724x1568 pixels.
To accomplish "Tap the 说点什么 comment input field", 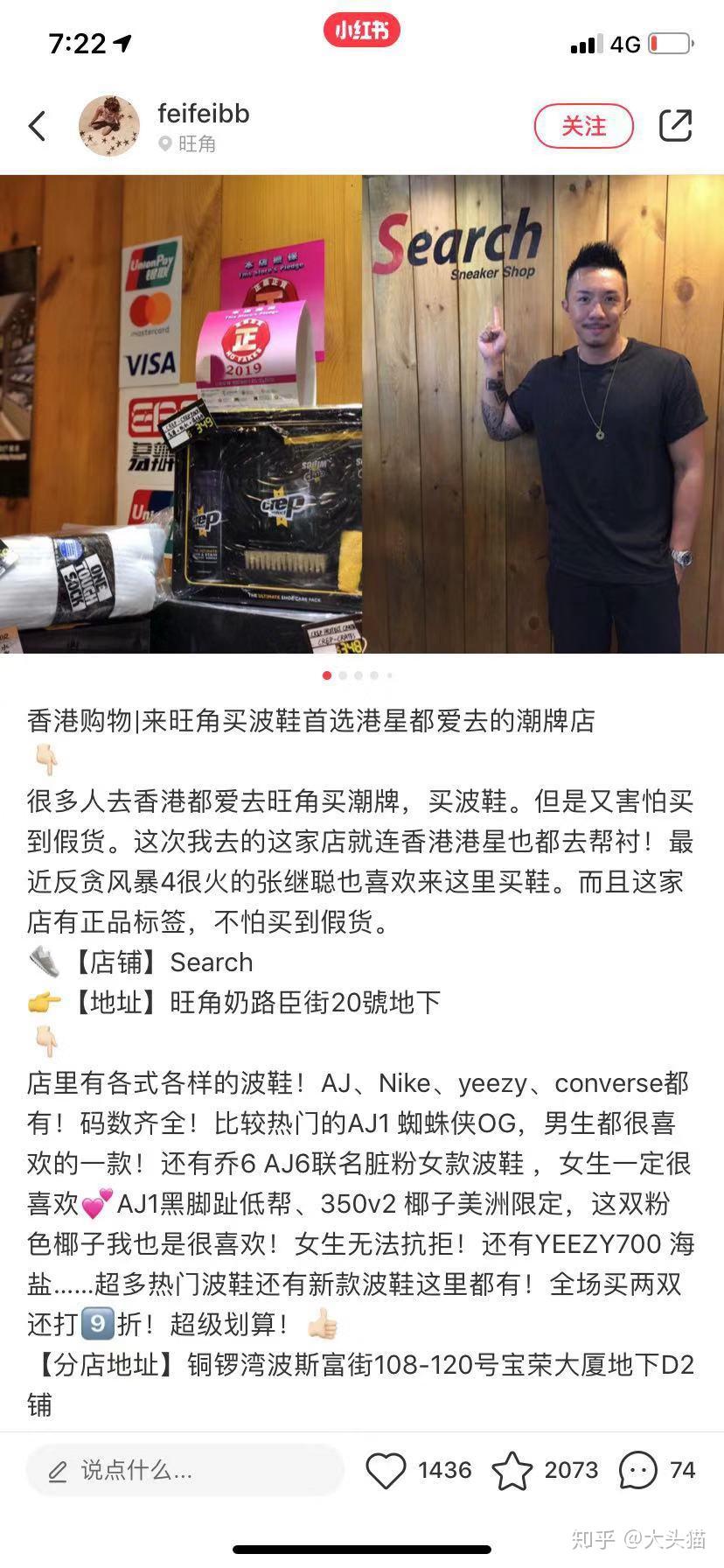I will pos(184,1471).
